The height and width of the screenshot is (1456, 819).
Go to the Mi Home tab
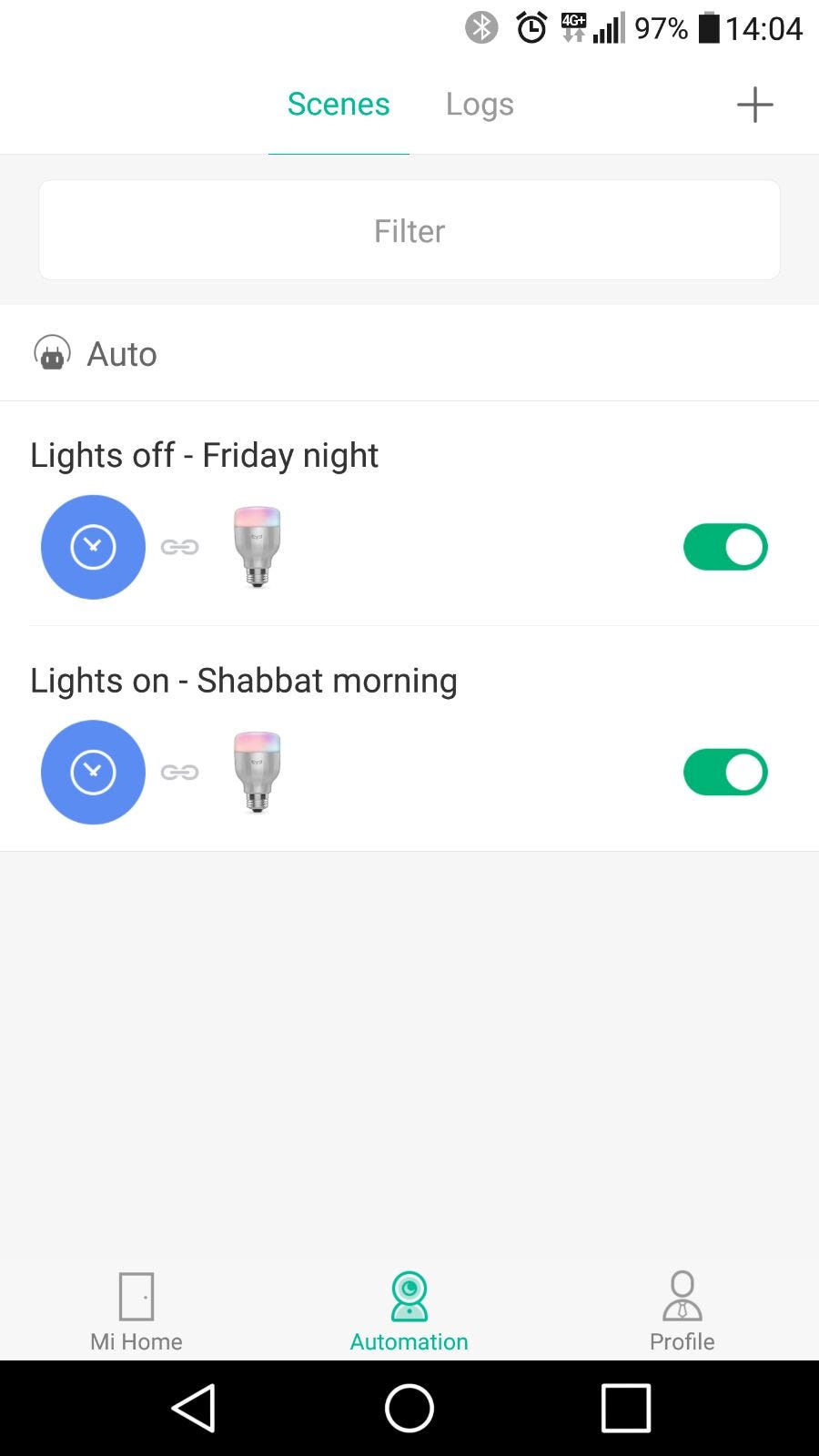click(x=136, y=1311)
